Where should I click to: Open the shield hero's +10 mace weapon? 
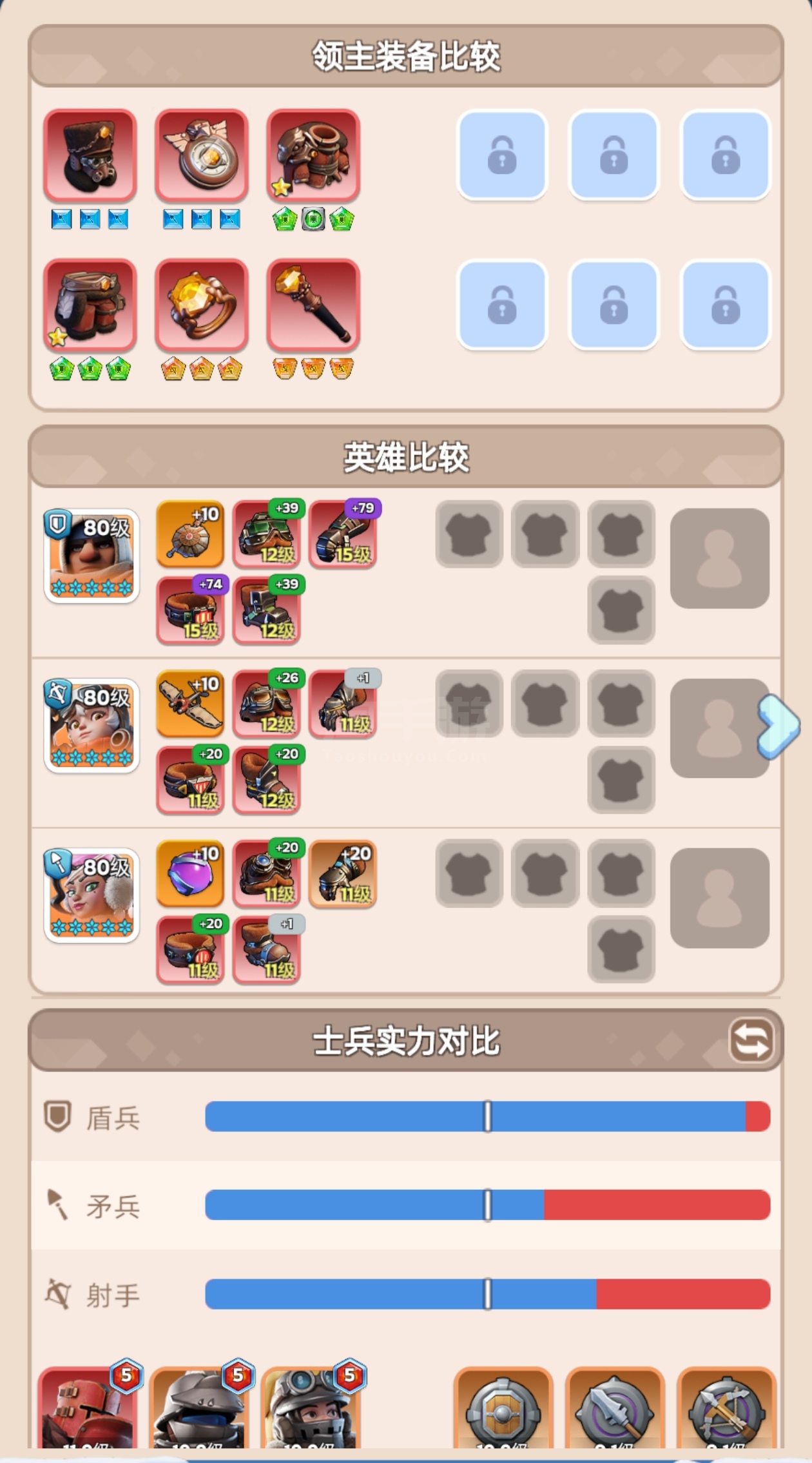point(190,534)
